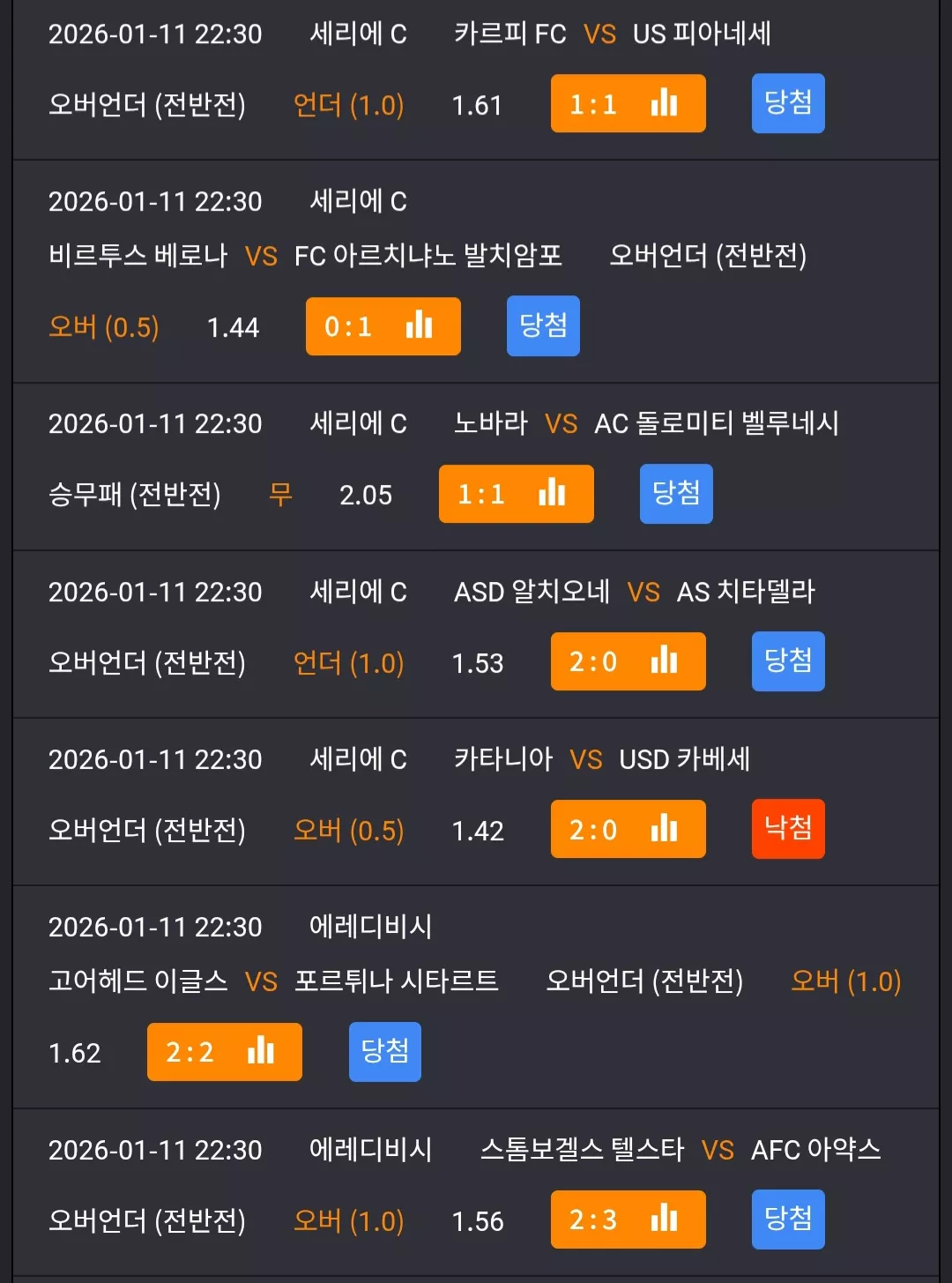
Task: Show the 2:3 score stats for AFC 아약스 match
Action: tap(628, 1220)
